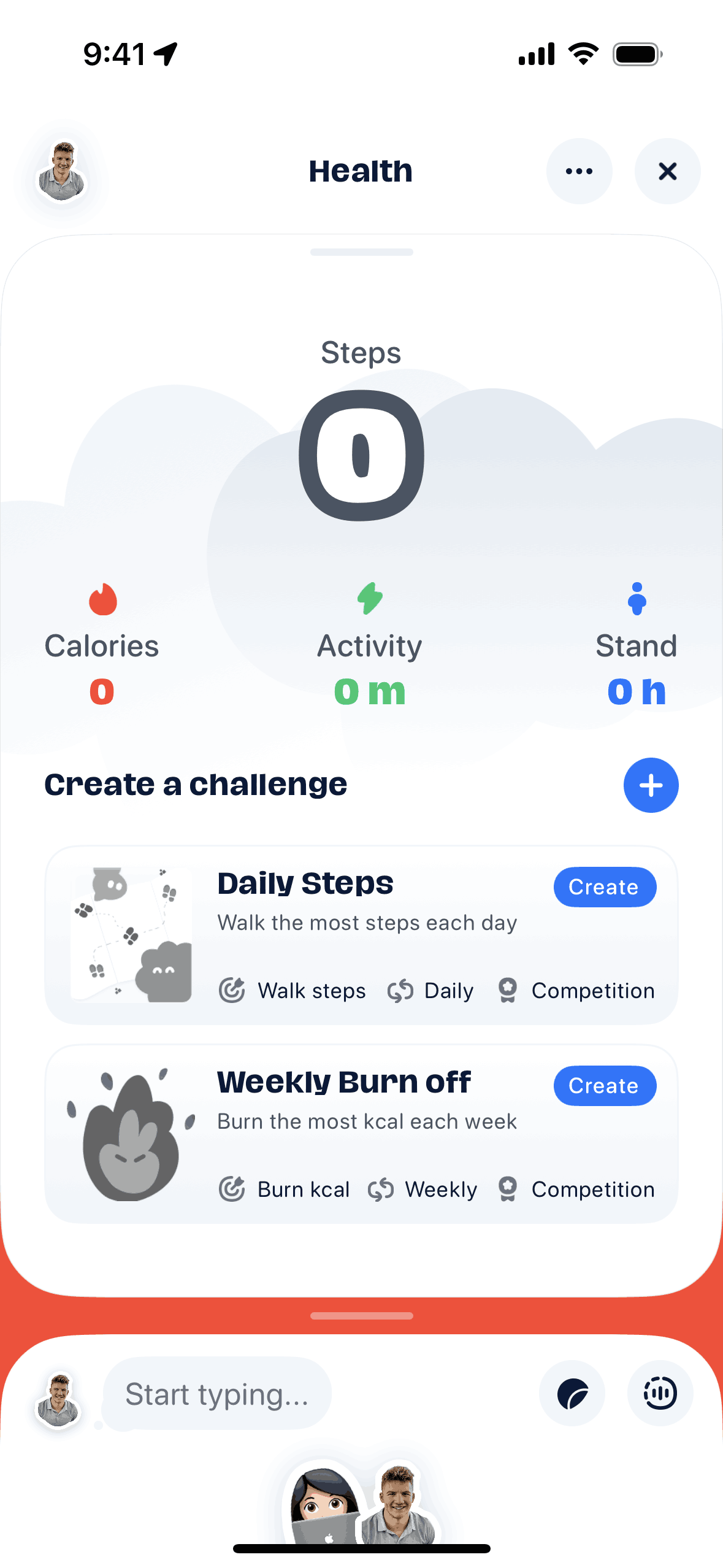
Task: Open the profile avatar beside Health title
Action: coord(61,172)
